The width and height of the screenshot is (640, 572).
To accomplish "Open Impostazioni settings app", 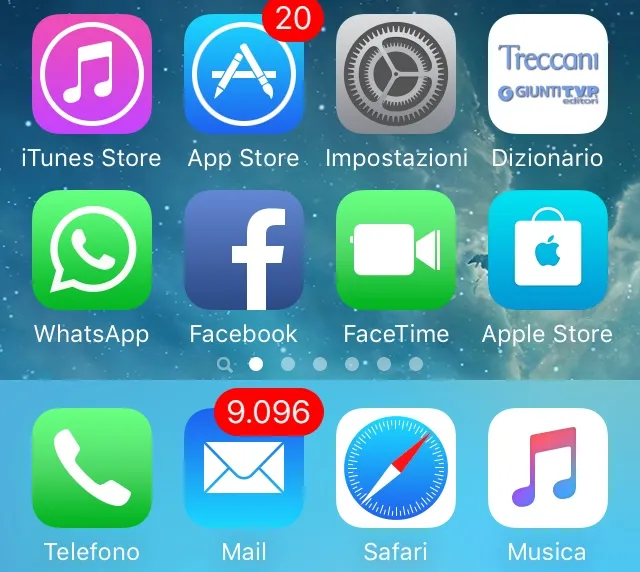I will coord(396,74).
